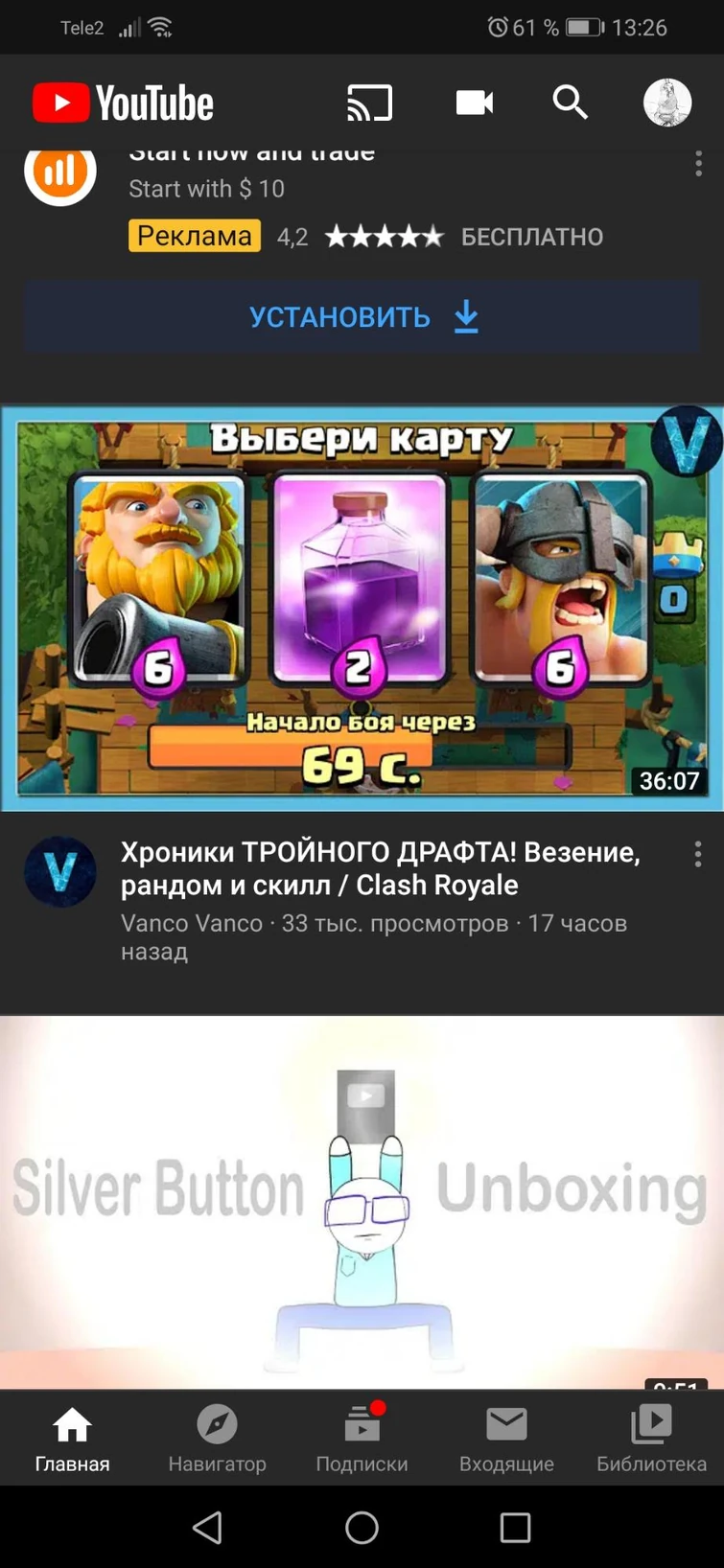This screenshot has height=1568, width=724.
Task: Play the Silver Button Unboxing video
Action: (x=362, y=1198)
